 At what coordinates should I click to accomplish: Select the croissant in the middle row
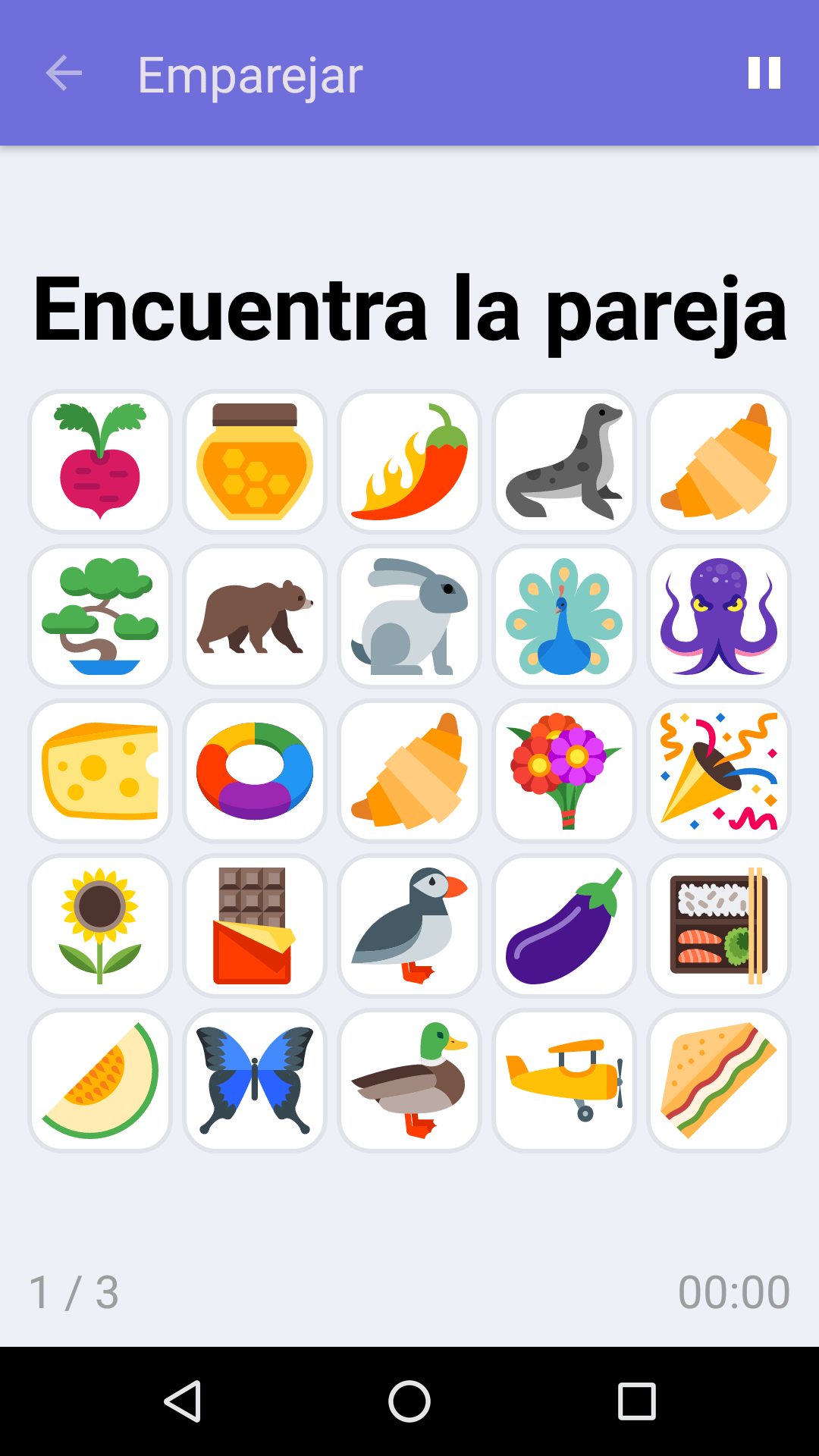coord(409,770)
